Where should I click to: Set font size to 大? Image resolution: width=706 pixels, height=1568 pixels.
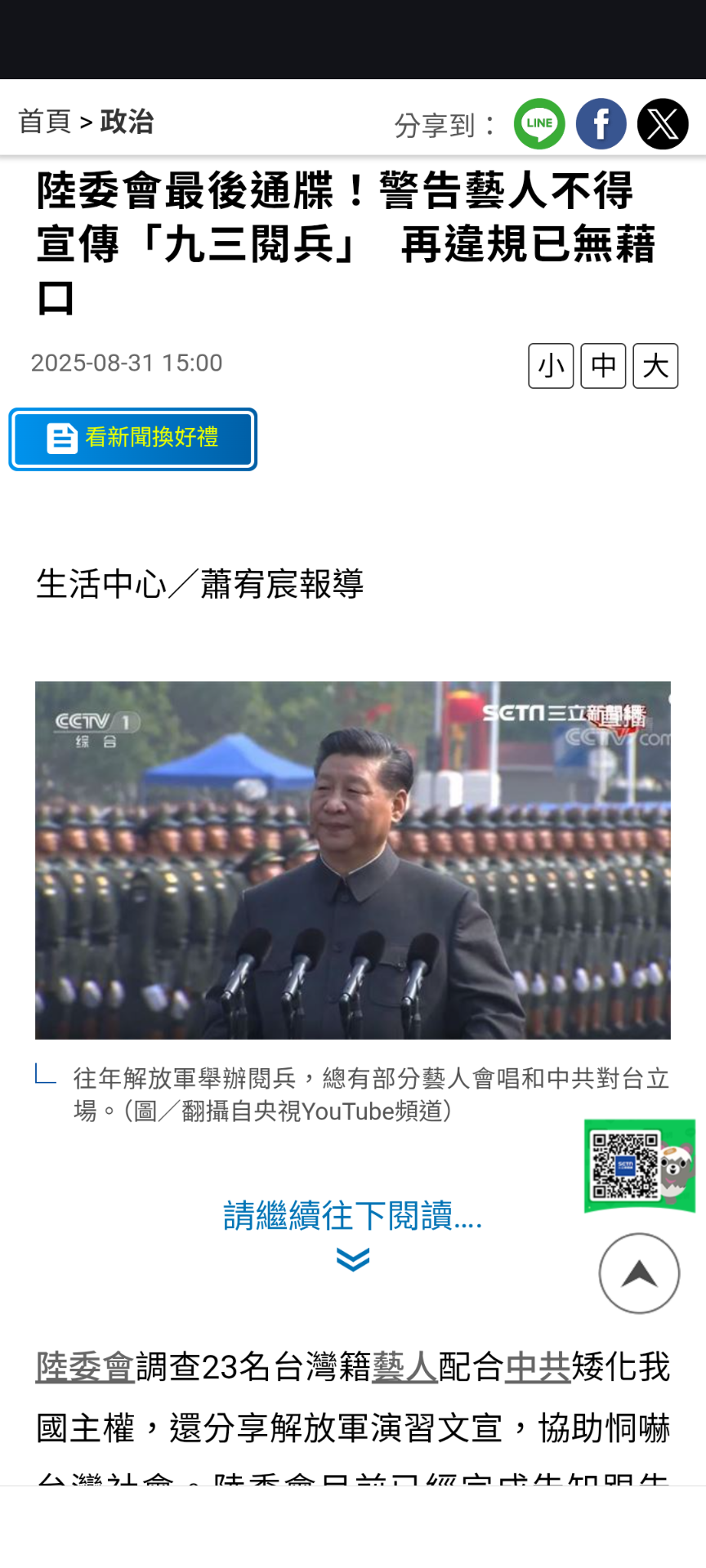pos(655,366)
